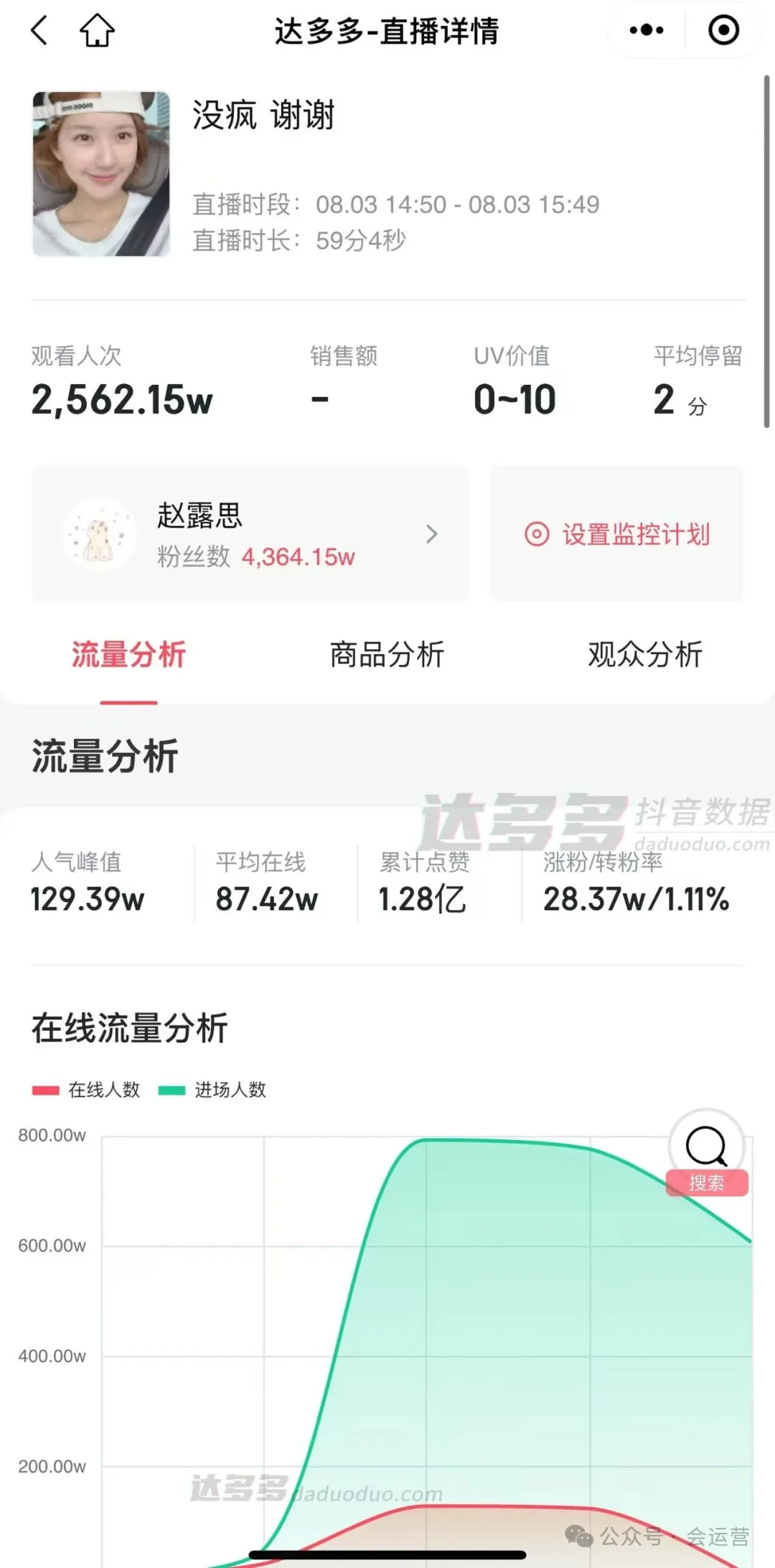Go back using the top-left arrow

click(x=39, y=31)
